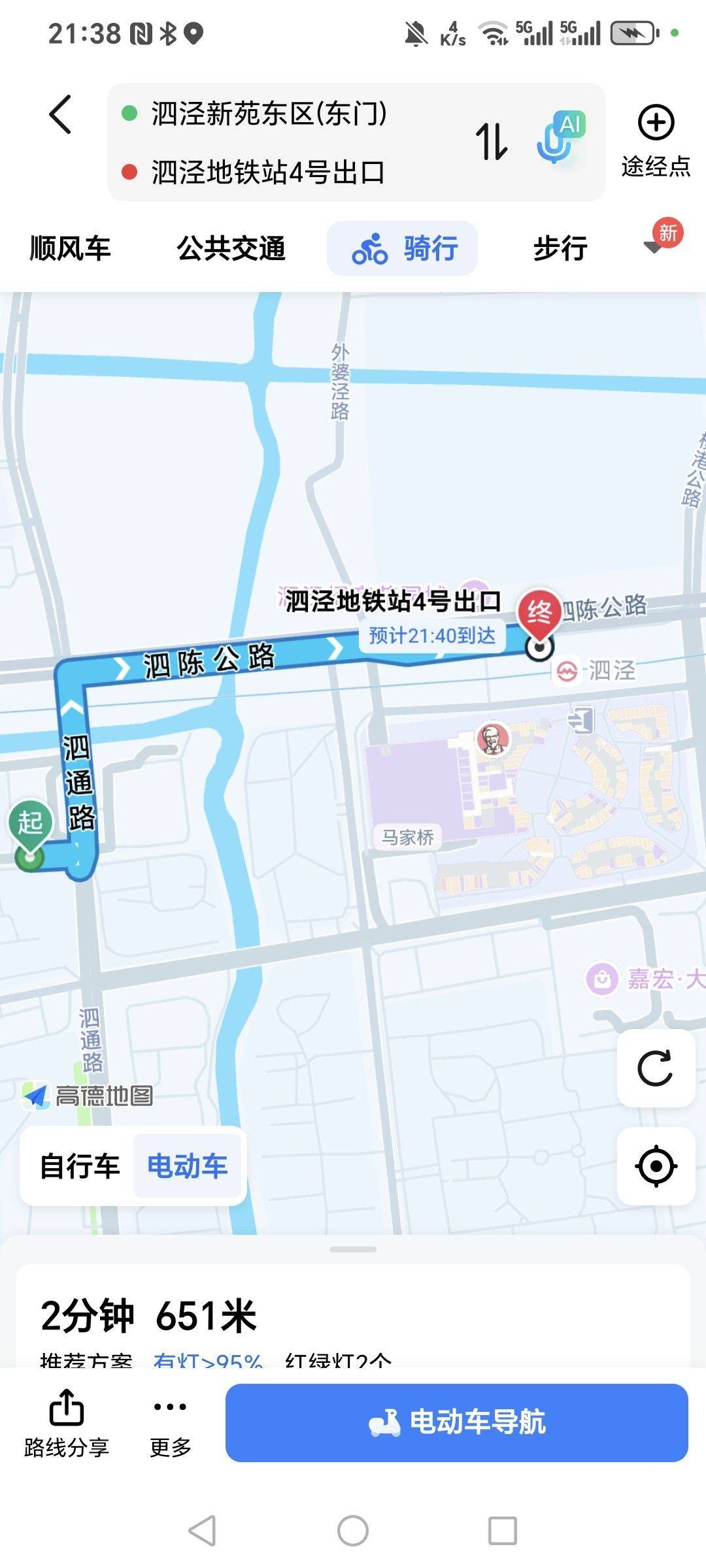
Task: Open 更多 options
Action: pyautogui.click(x=171, y=1424)
